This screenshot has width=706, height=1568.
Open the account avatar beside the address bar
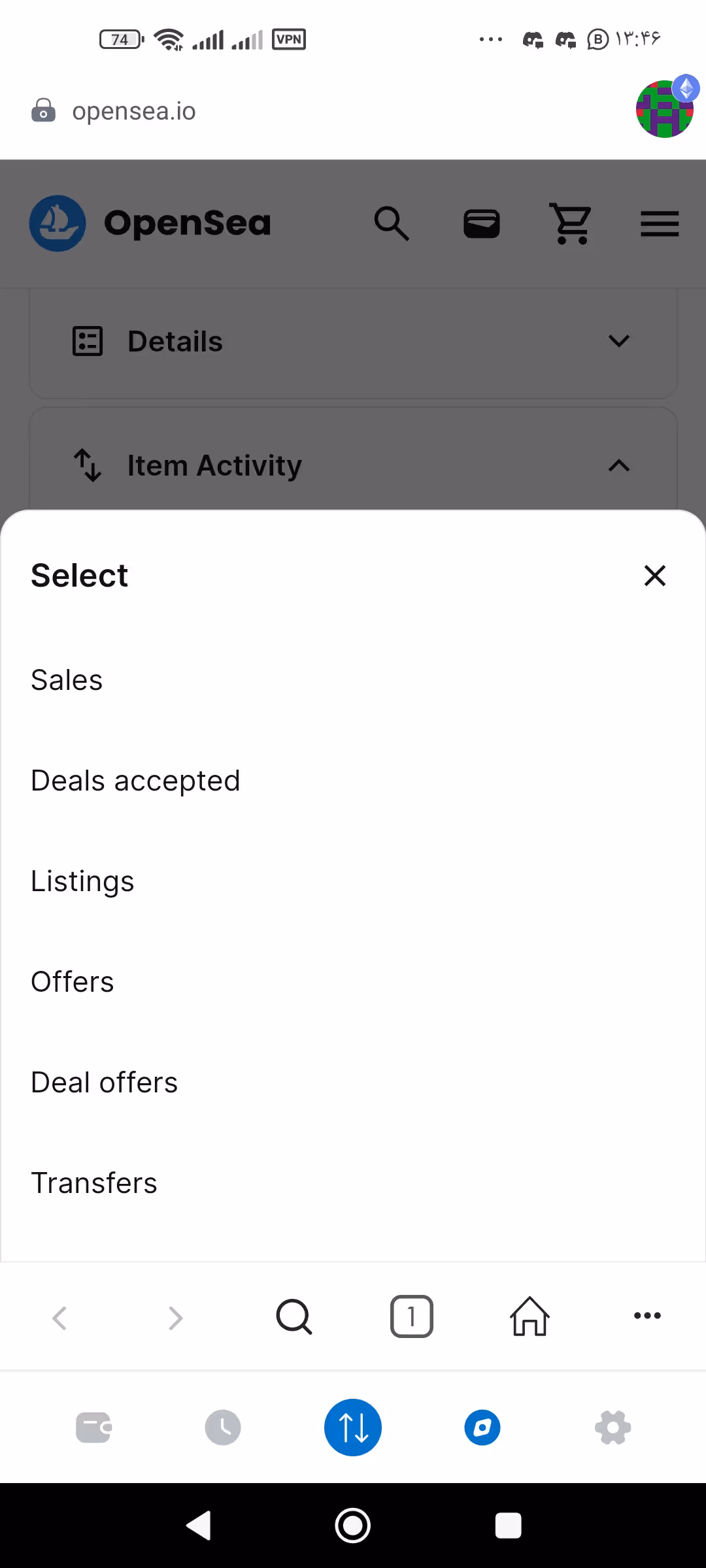(x=665, y=108)
